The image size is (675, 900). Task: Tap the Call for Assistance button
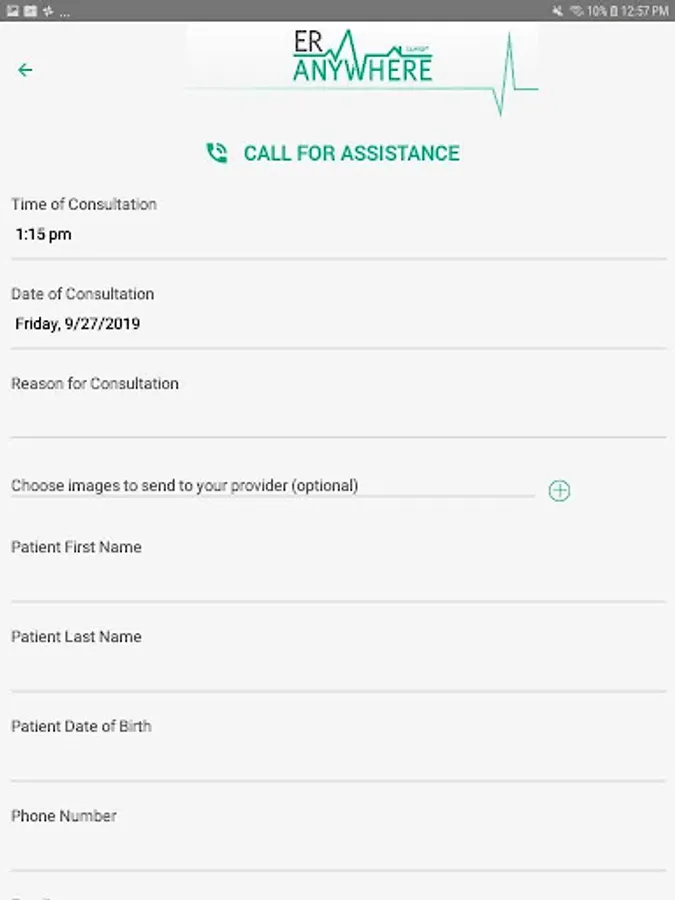click(333, 153)
